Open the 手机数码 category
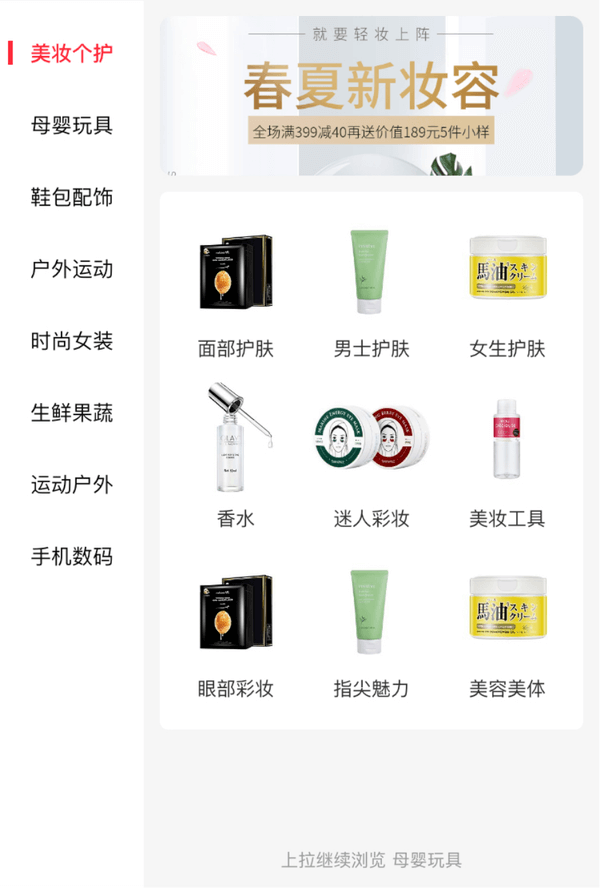Viewport: 600px width, 888px height. point(71,558)
